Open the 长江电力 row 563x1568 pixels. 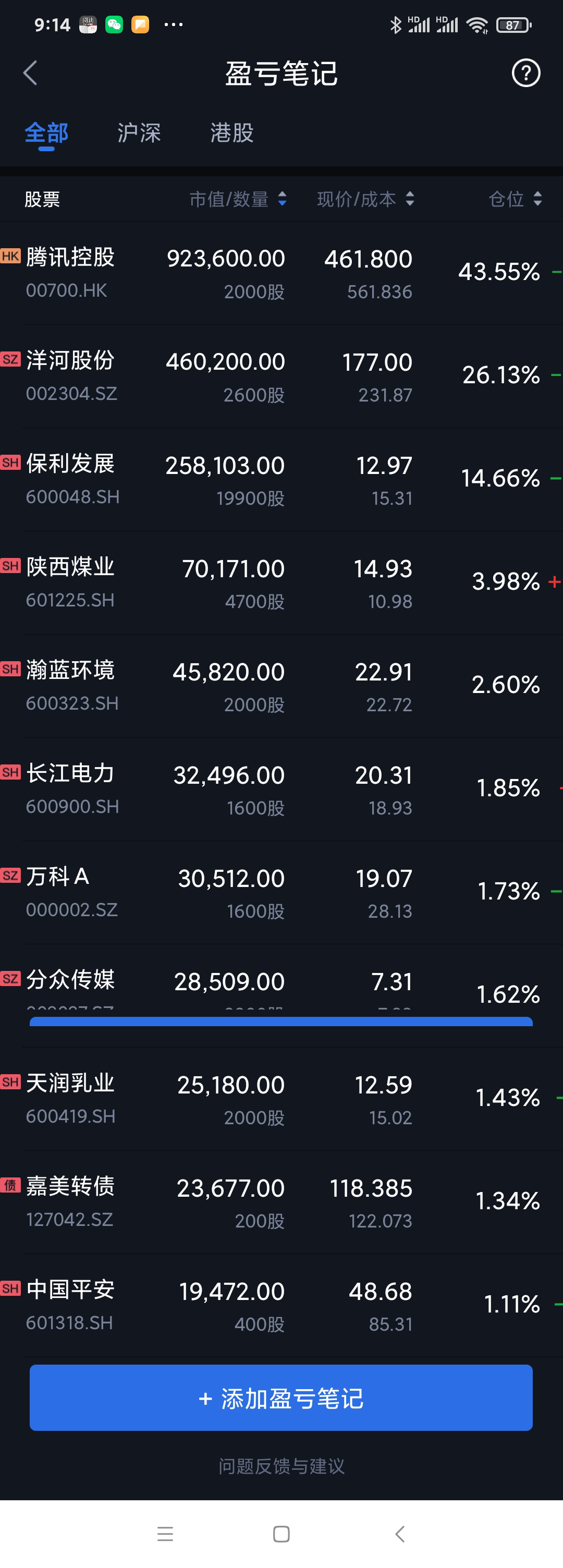point(281,789)
